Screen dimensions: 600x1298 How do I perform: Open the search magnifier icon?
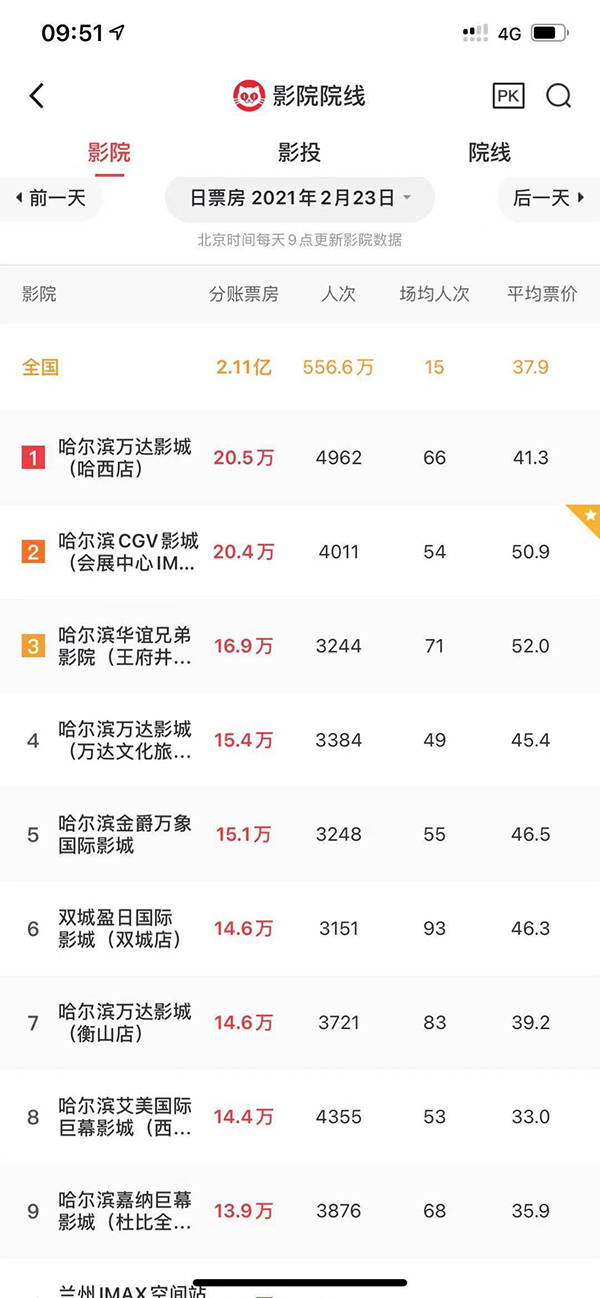click(x=558, y=96)
